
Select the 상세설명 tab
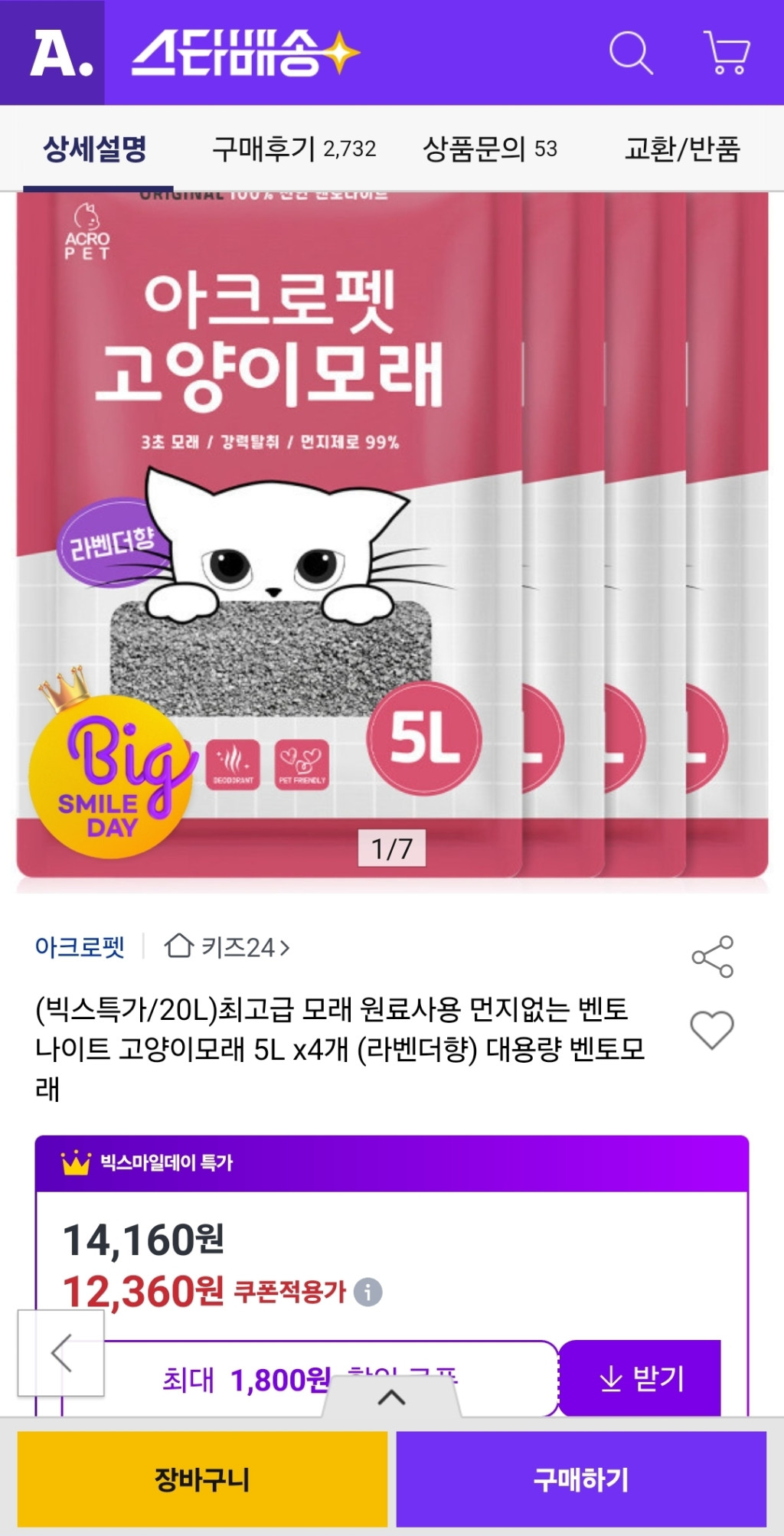pos(95,149)
